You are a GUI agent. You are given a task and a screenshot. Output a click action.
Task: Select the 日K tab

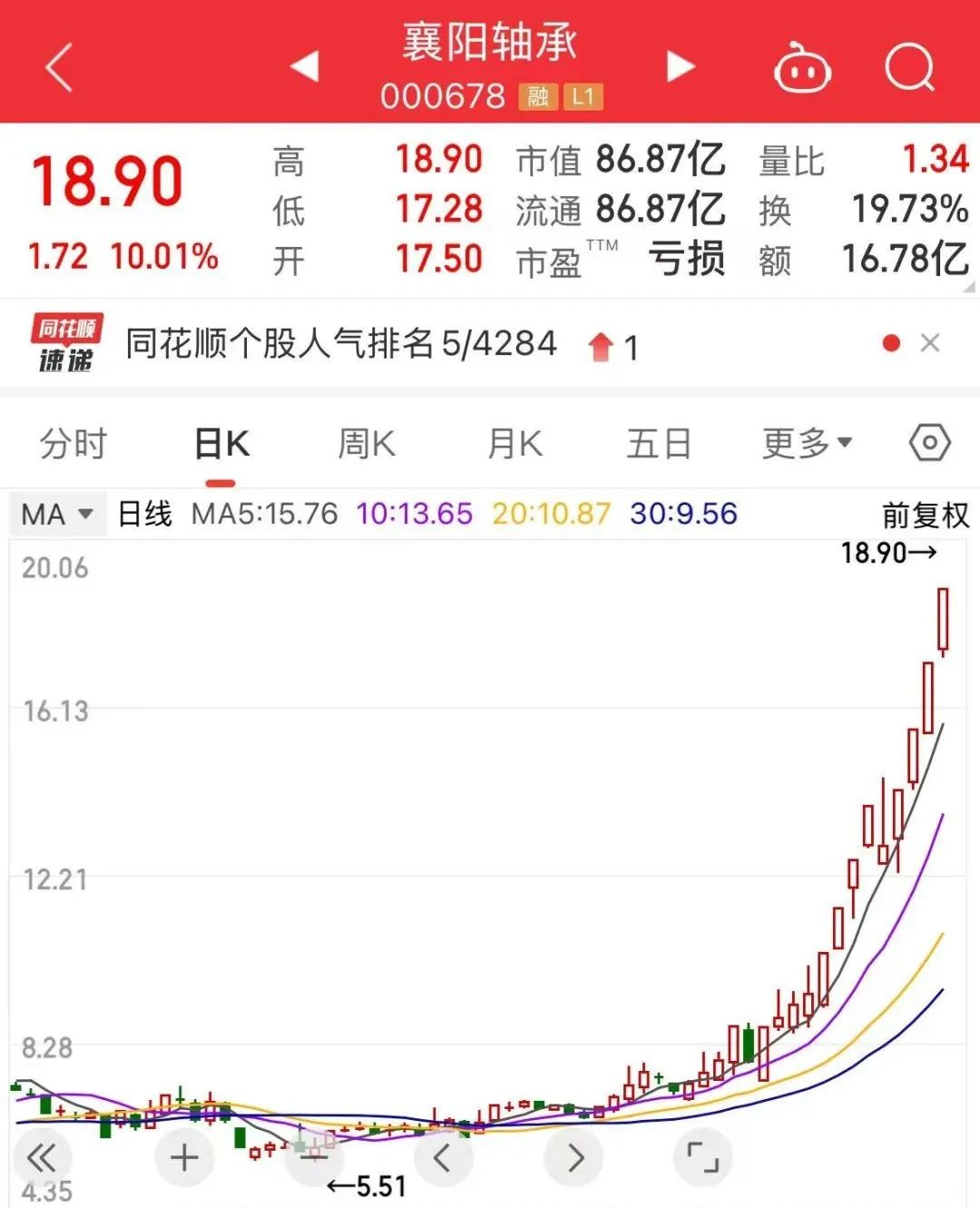coord(221,444)
